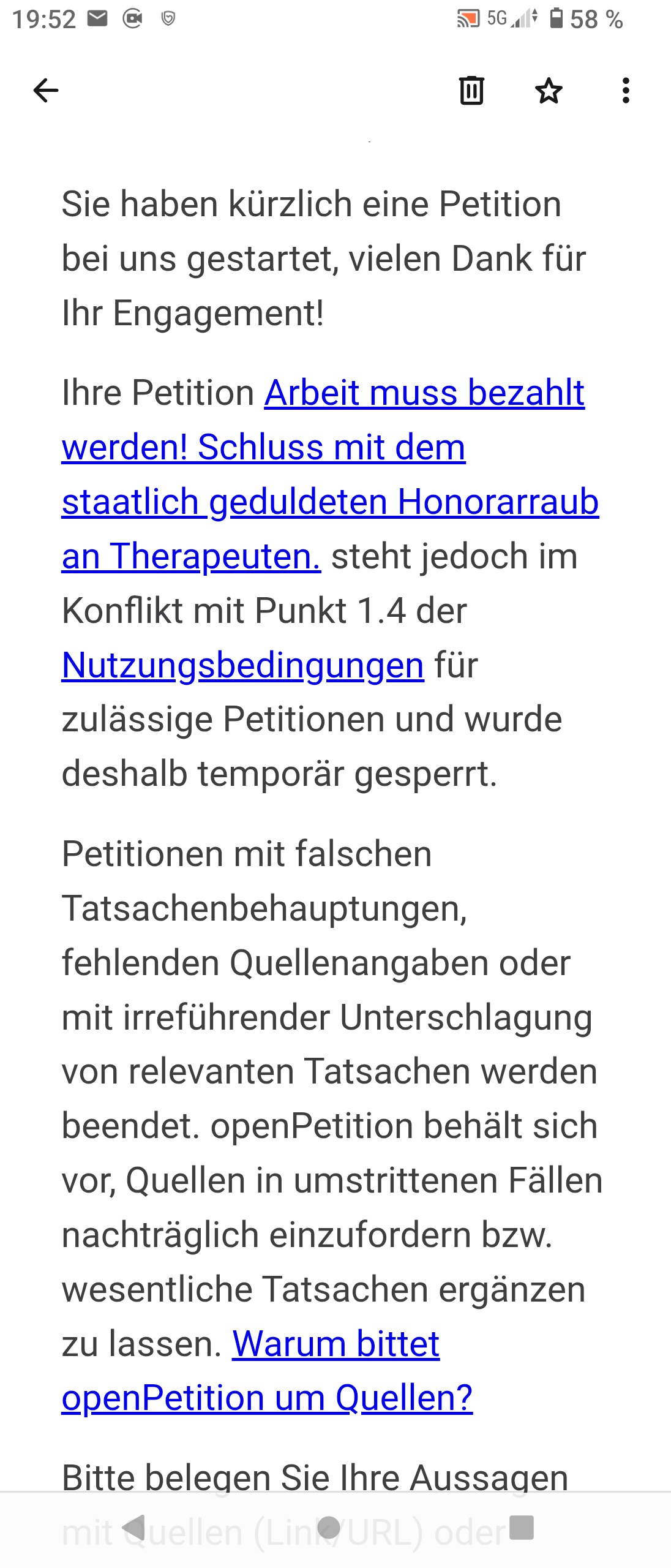Open the Nutzungsbedingungen link

243,665
